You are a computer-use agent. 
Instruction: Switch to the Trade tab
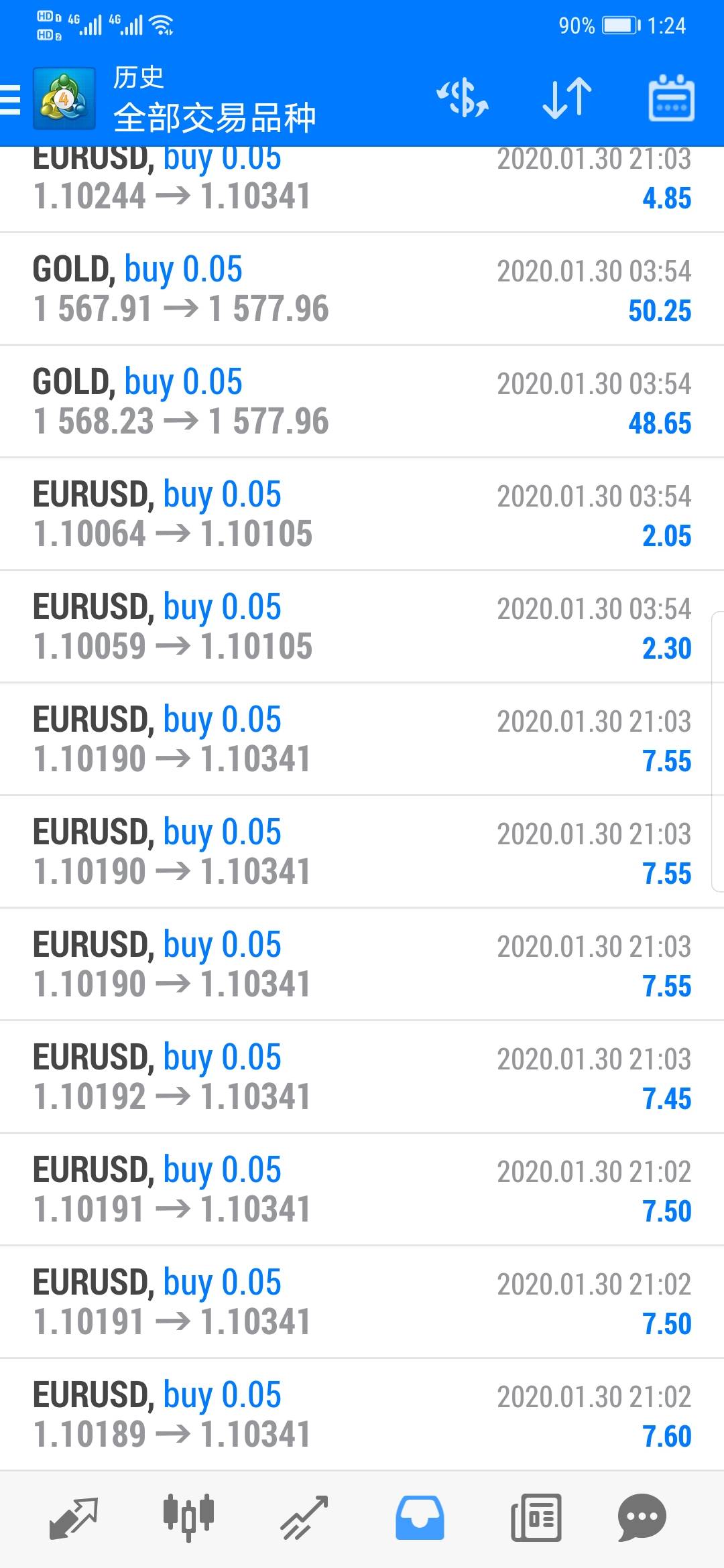304,1518
